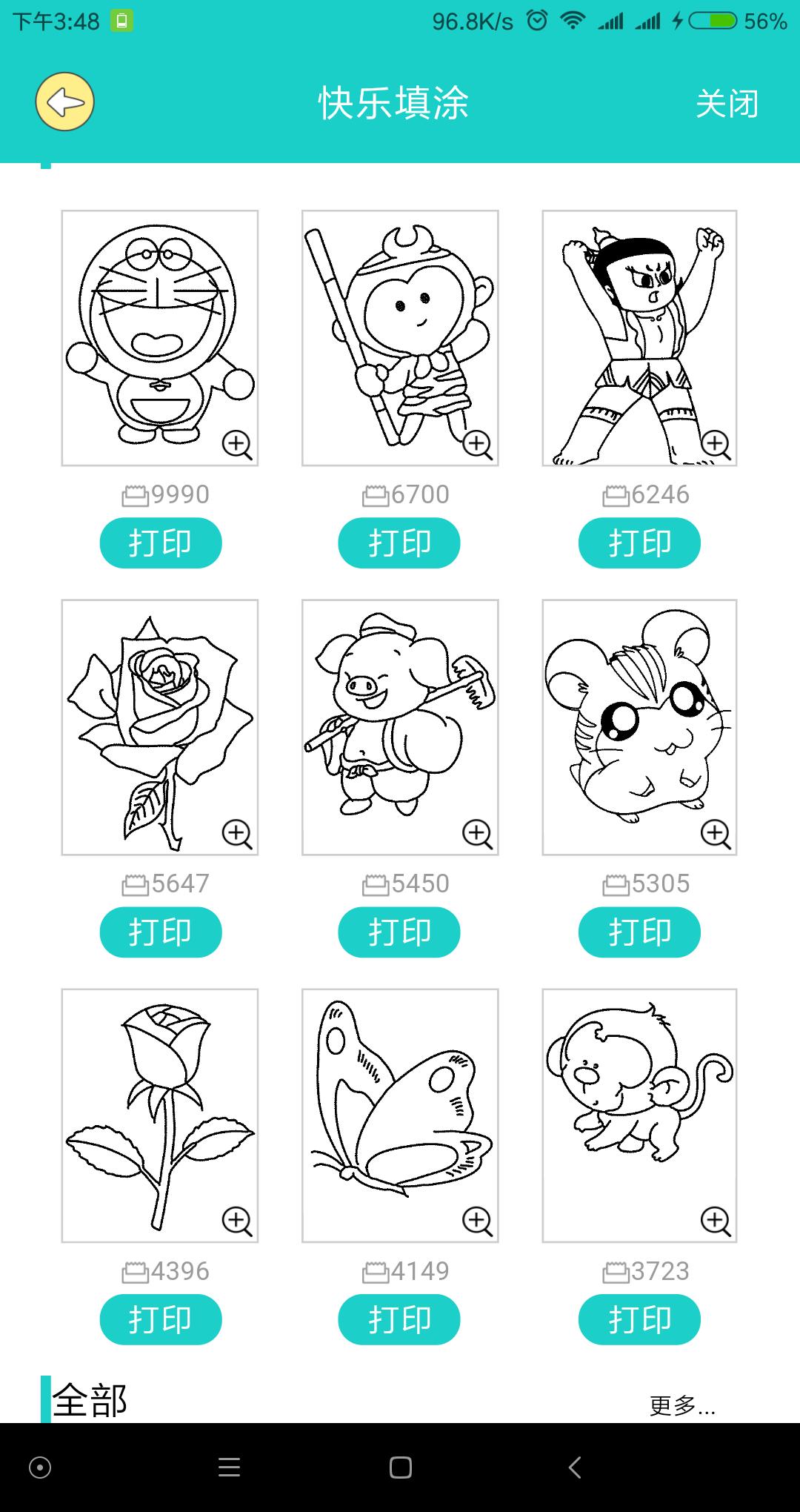Print the picture with 6246 prints
This screenshot has width=800, height=1512.
pyautogui.click(x=639, y=543)
